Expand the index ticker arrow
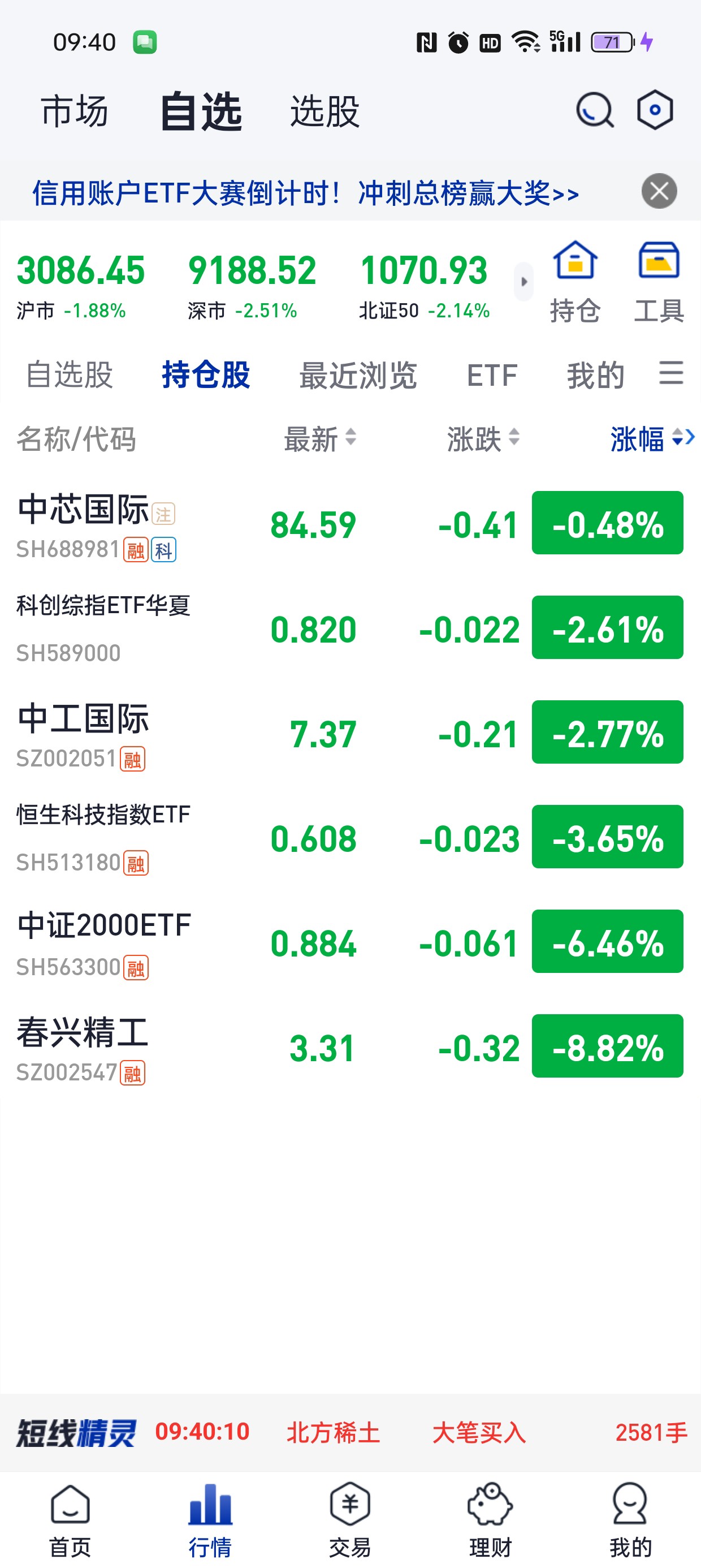This screenshot has height=1568, width=701. [523, 282]
